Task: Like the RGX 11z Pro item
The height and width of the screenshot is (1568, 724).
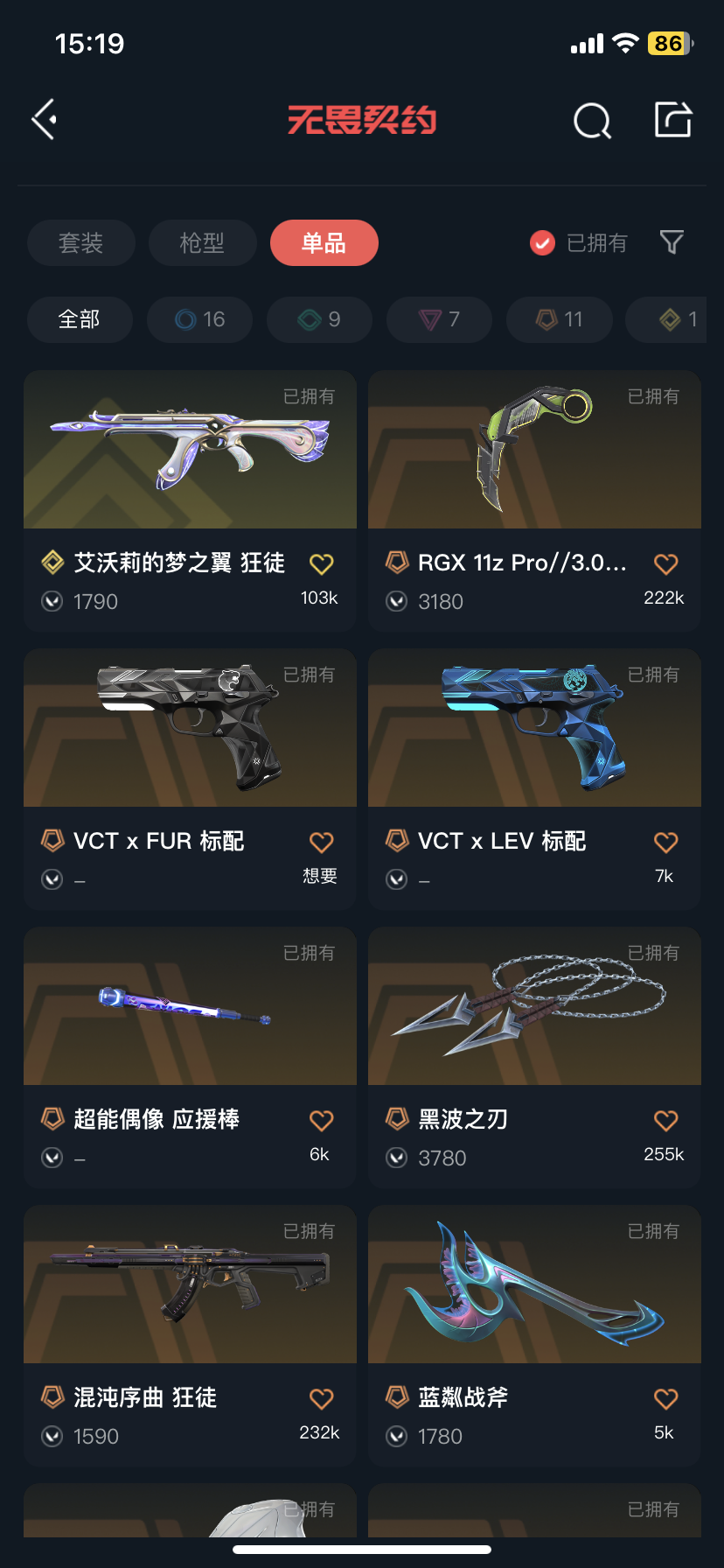Action: [x=666, y=564]
